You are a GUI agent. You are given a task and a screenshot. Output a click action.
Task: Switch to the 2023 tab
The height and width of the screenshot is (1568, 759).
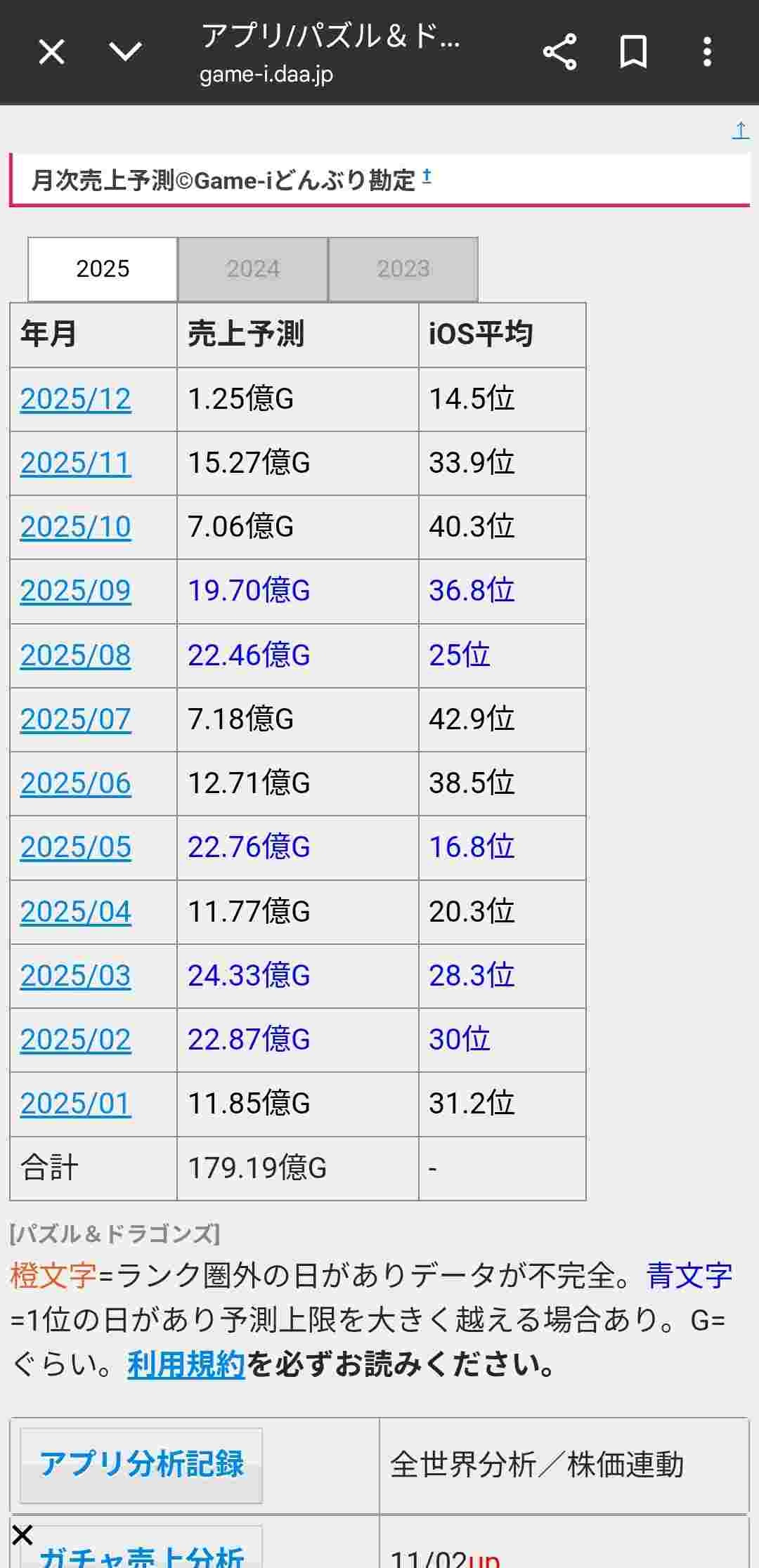point(403,269)
